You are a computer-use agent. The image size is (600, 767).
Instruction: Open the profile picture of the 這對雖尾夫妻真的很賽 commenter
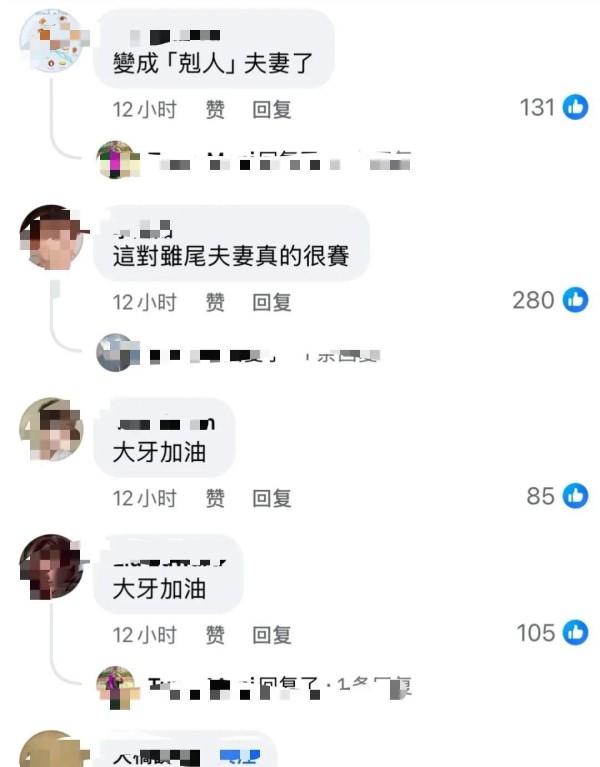coord(49,237)
